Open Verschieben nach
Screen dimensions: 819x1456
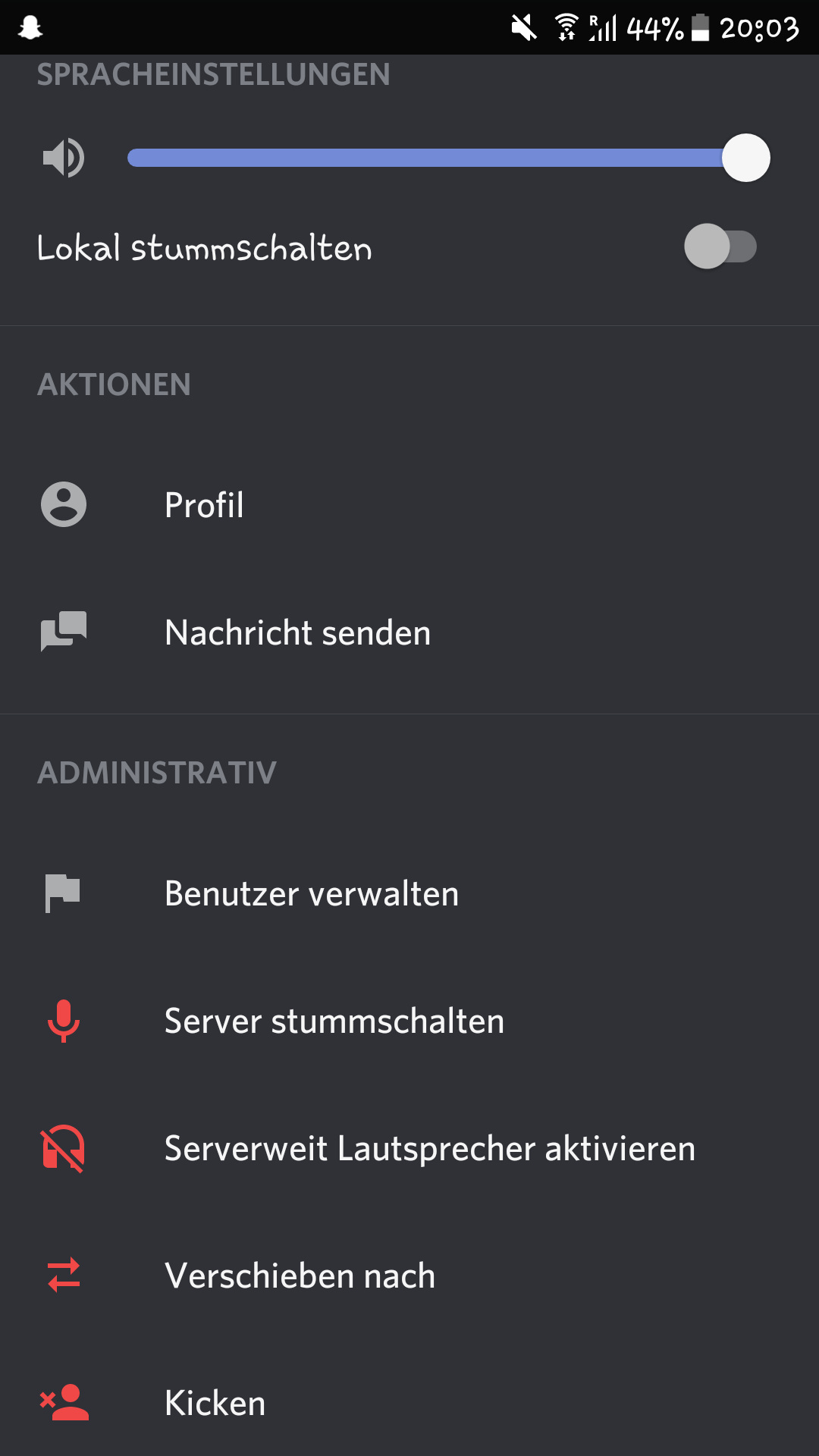tap(300, 1276)
